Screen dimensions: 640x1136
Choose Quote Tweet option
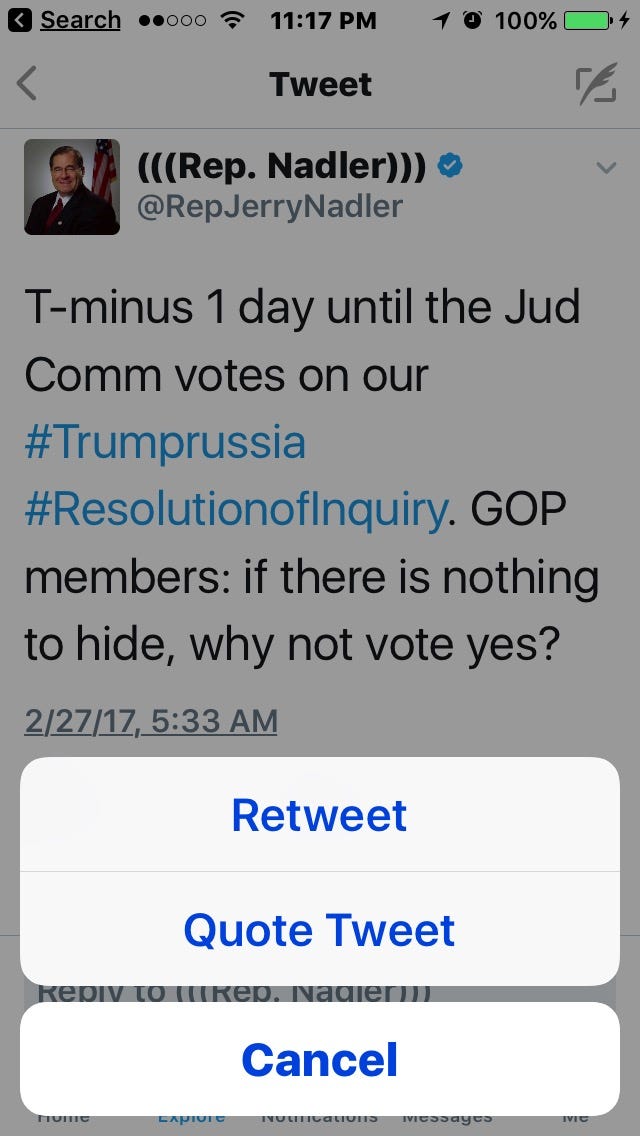click(x=319, y=930)
